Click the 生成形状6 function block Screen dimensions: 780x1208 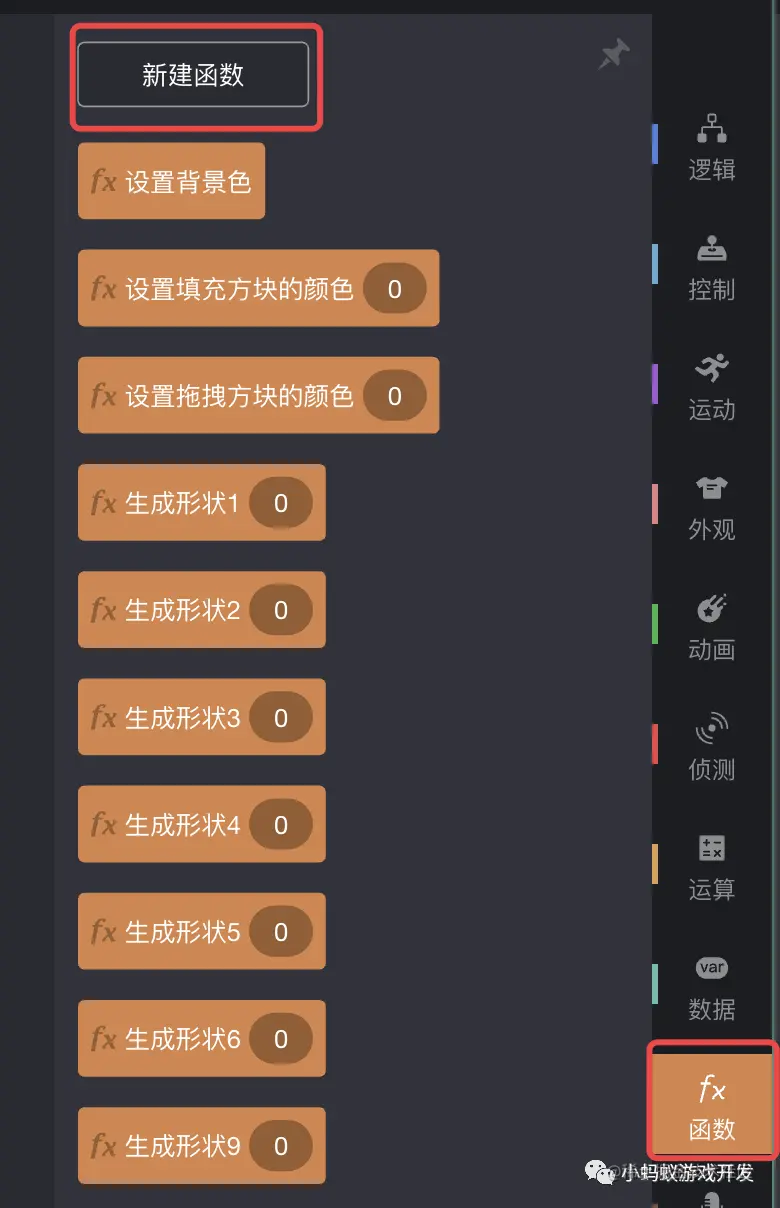pos(201,1038)
